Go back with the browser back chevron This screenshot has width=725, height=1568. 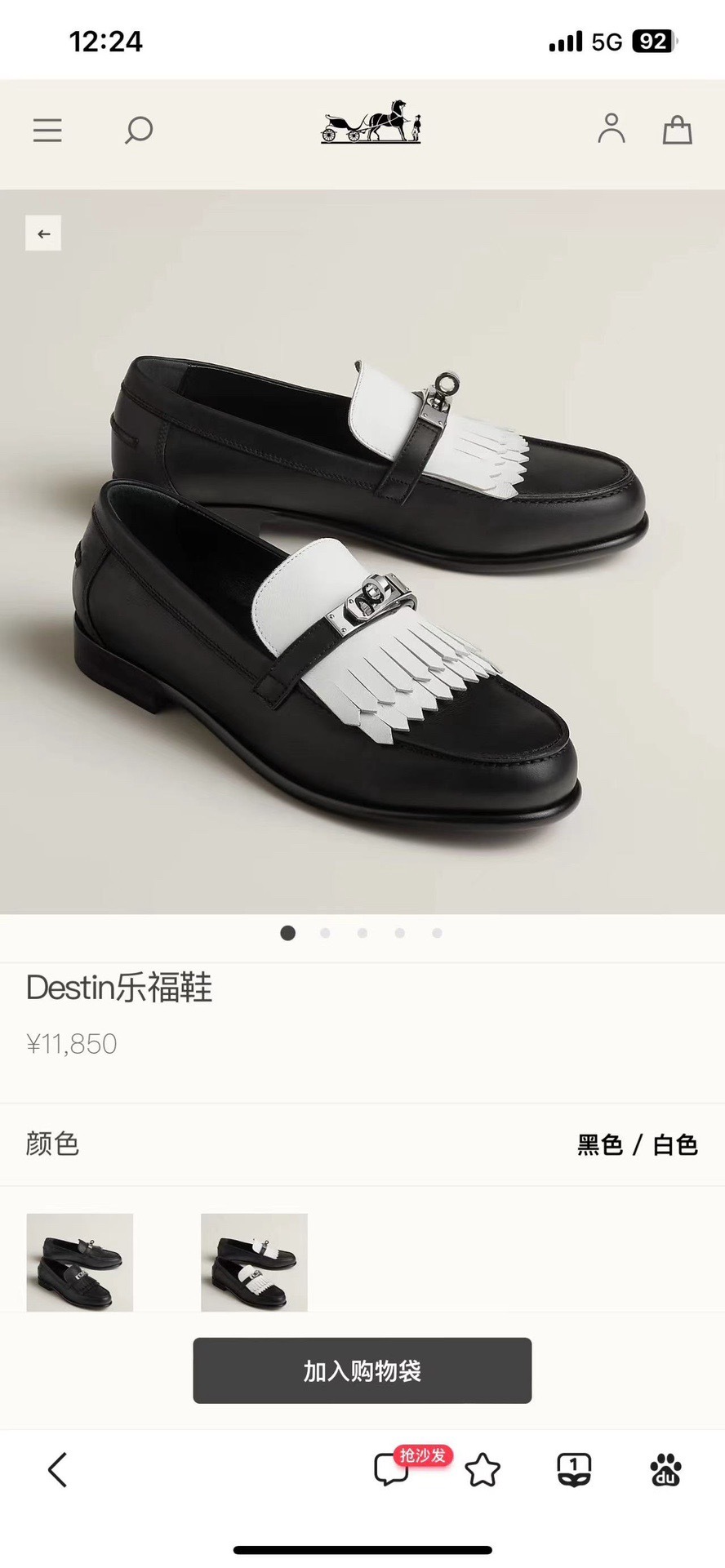57,1470
